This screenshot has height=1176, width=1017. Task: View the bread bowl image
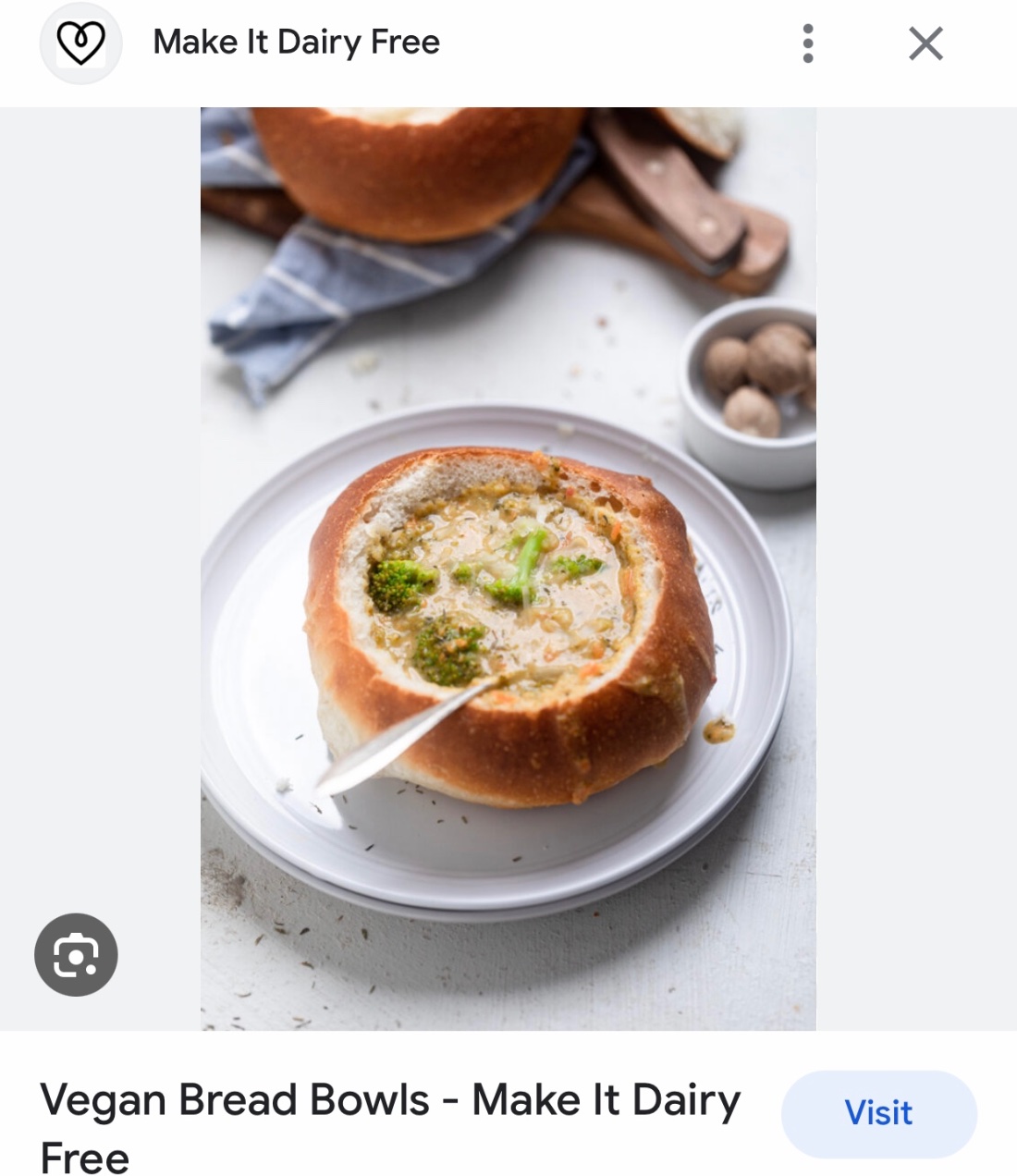coord(508,569)
